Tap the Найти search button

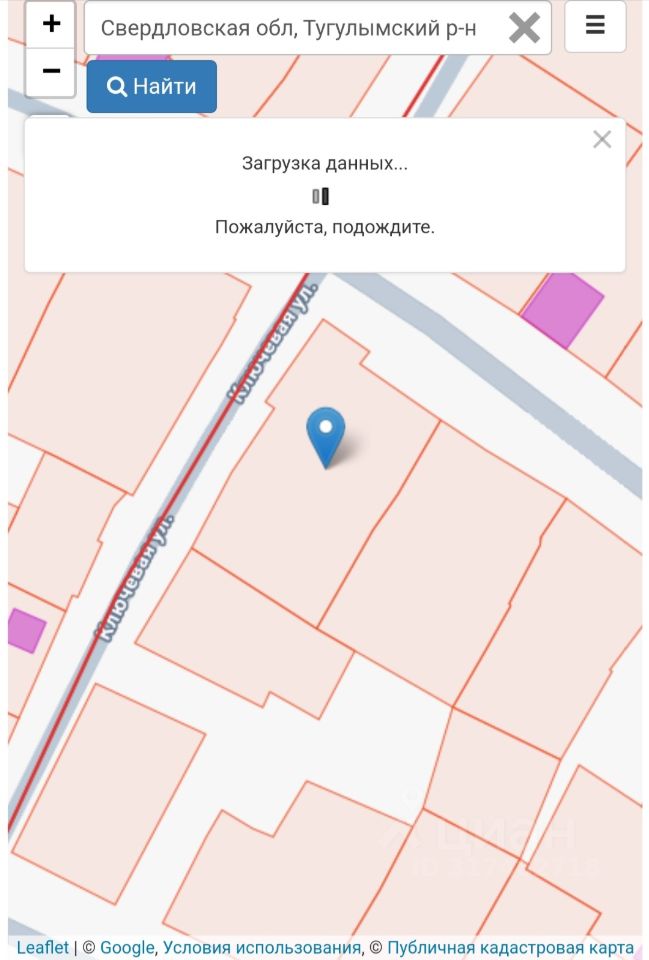coord(151,87)
